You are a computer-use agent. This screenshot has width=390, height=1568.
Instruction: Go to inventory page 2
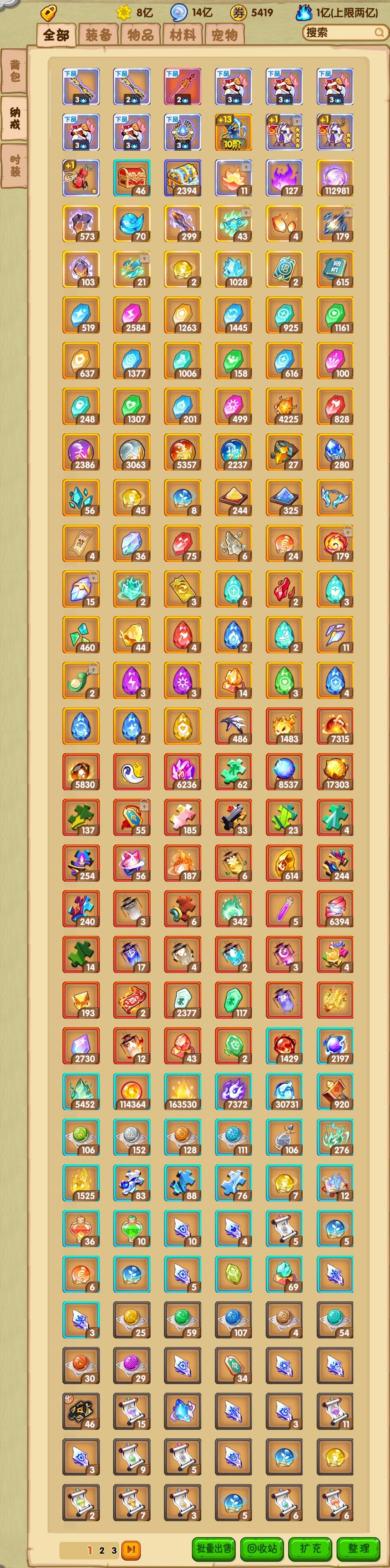[x=102, y=1550]
